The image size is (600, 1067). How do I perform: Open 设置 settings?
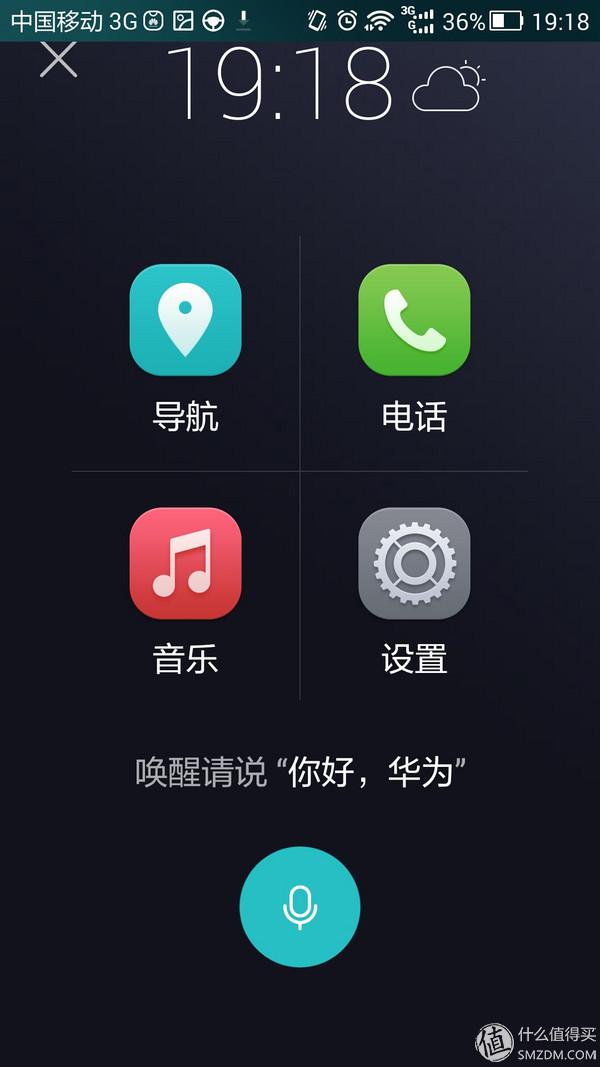click(x=414, y=563)
